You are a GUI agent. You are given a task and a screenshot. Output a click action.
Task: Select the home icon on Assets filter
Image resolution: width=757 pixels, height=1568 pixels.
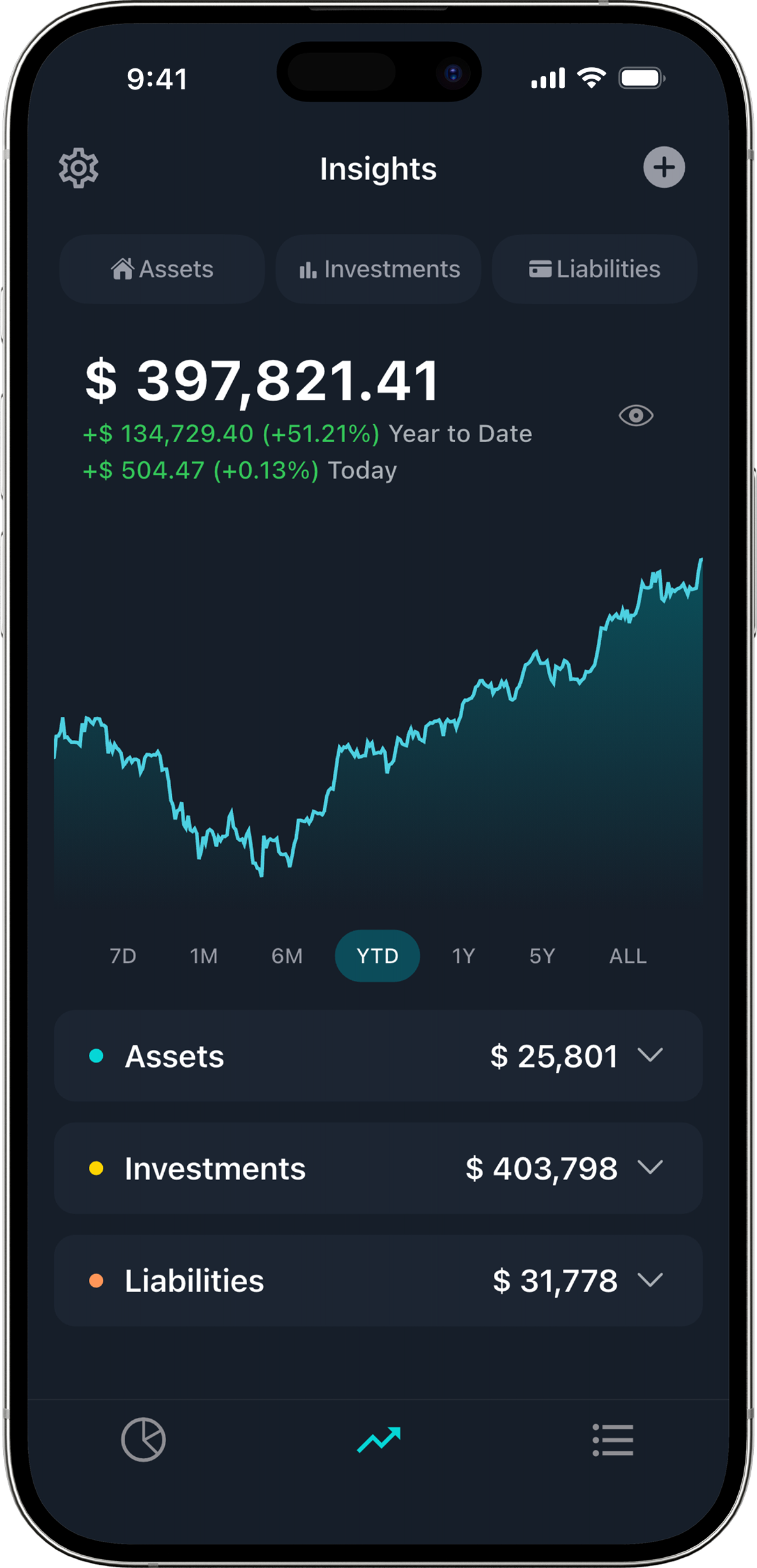point(123,268)
